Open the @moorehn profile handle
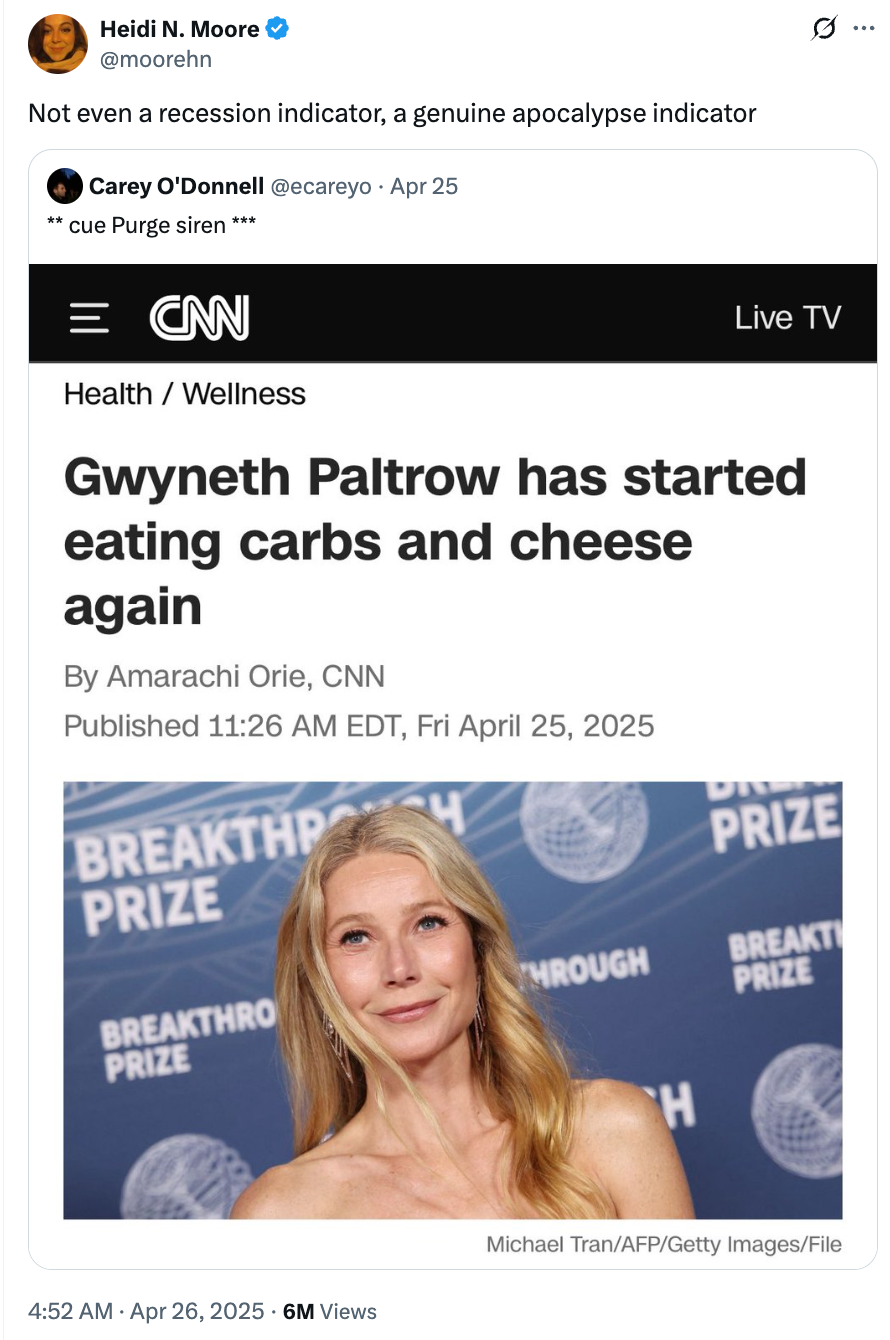Viewport: 890px width, 1340px height. point(156,59)
